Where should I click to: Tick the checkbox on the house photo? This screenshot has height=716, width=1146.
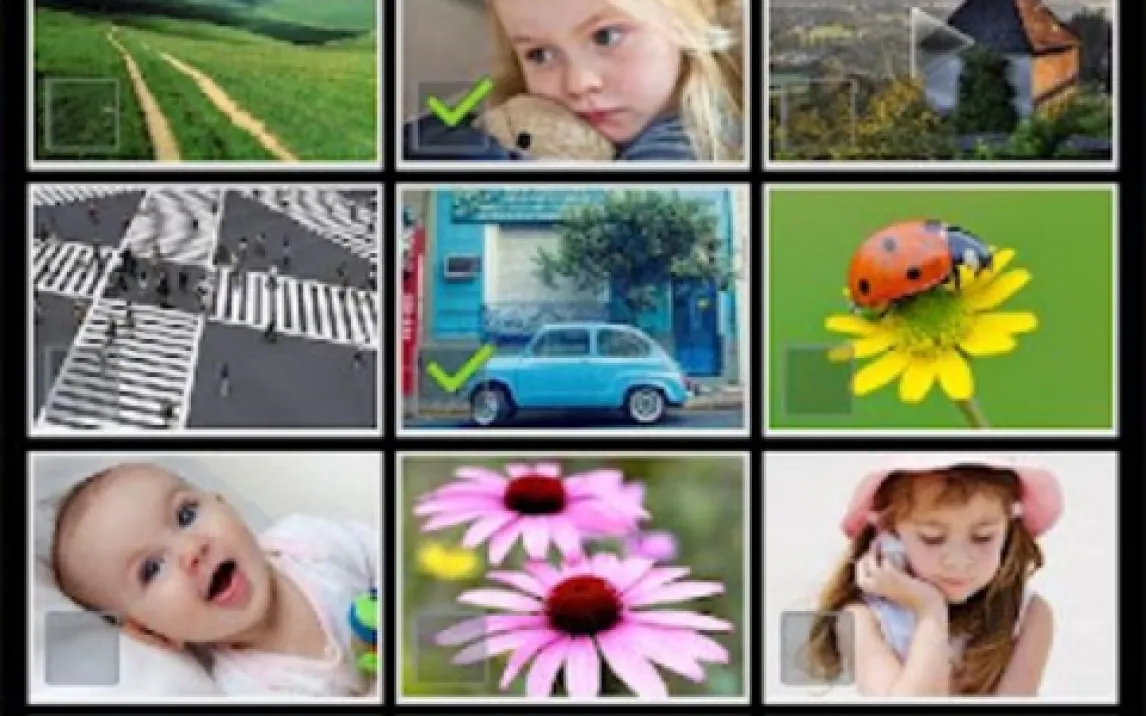815,116
